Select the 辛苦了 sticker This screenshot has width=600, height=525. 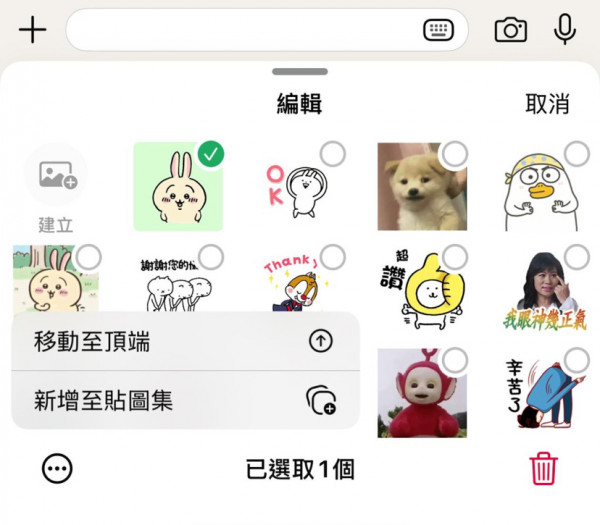[x=544, y=392]
